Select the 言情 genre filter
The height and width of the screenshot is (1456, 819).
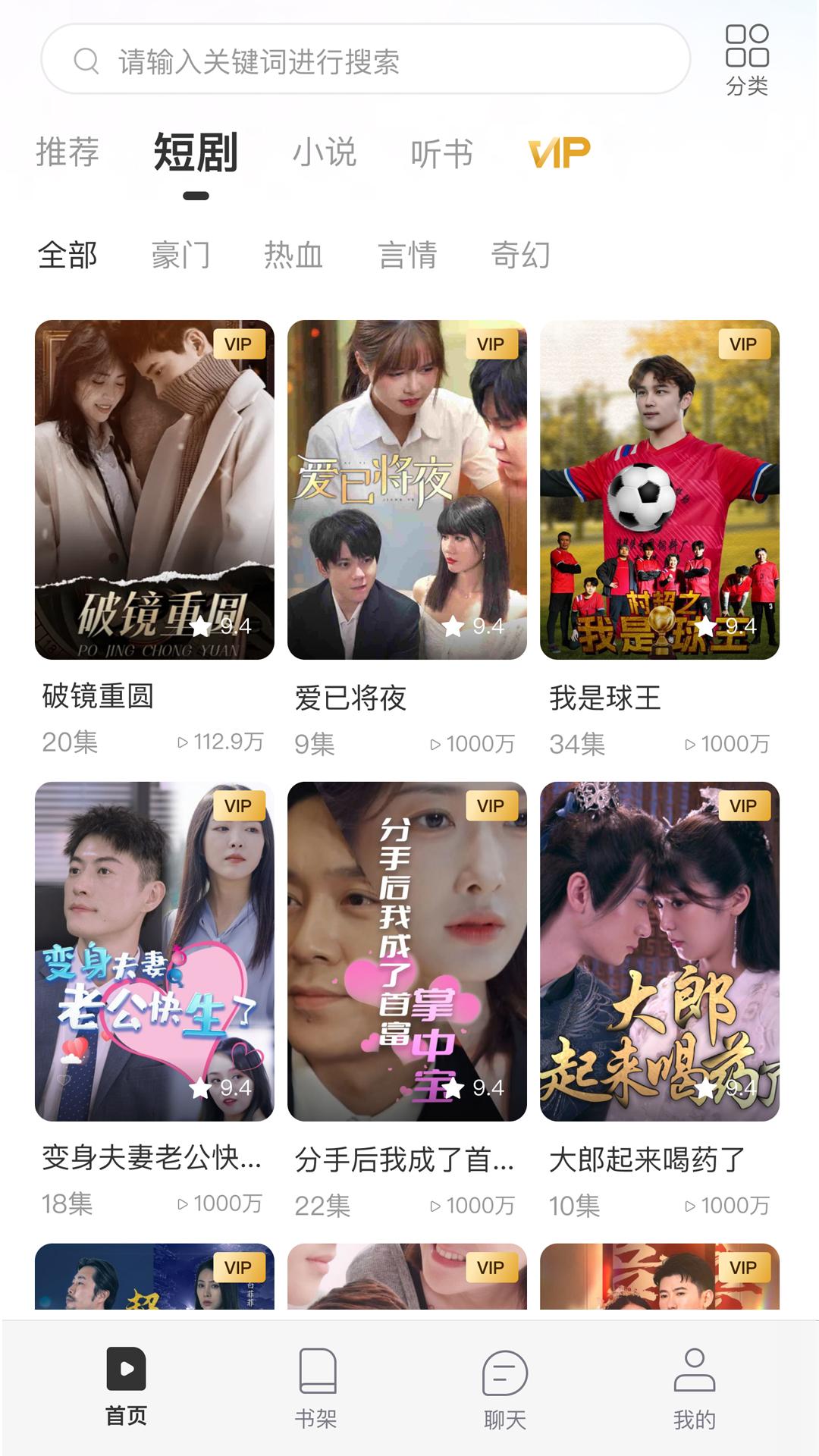click(x=407, y=256)
